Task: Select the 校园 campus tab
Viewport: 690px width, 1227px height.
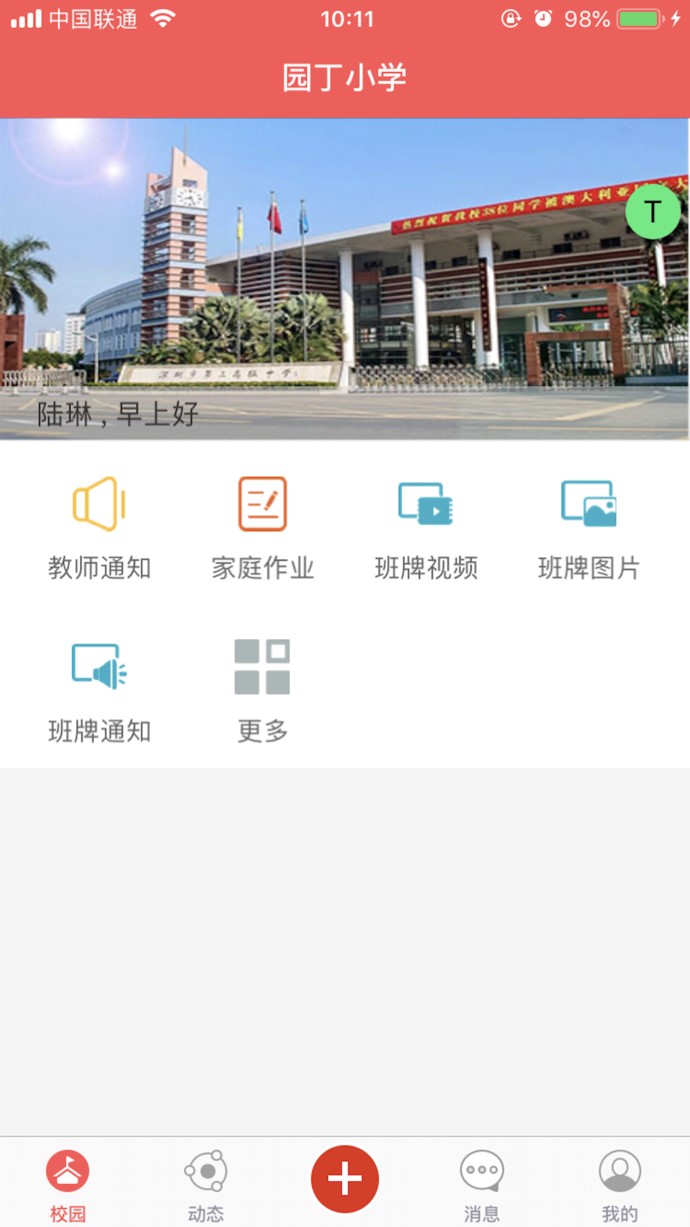Action: [68, 1185]
